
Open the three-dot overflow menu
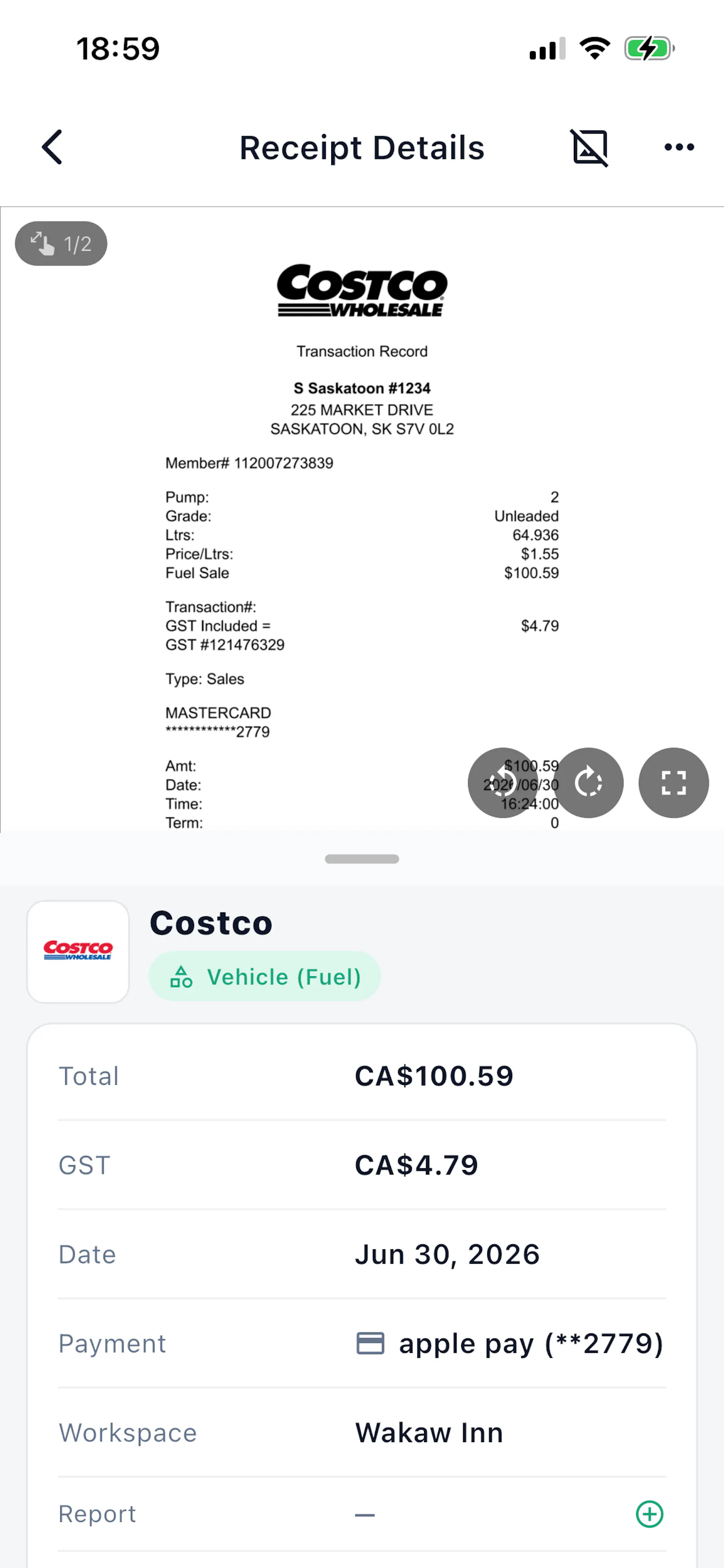tap(679, 147)
